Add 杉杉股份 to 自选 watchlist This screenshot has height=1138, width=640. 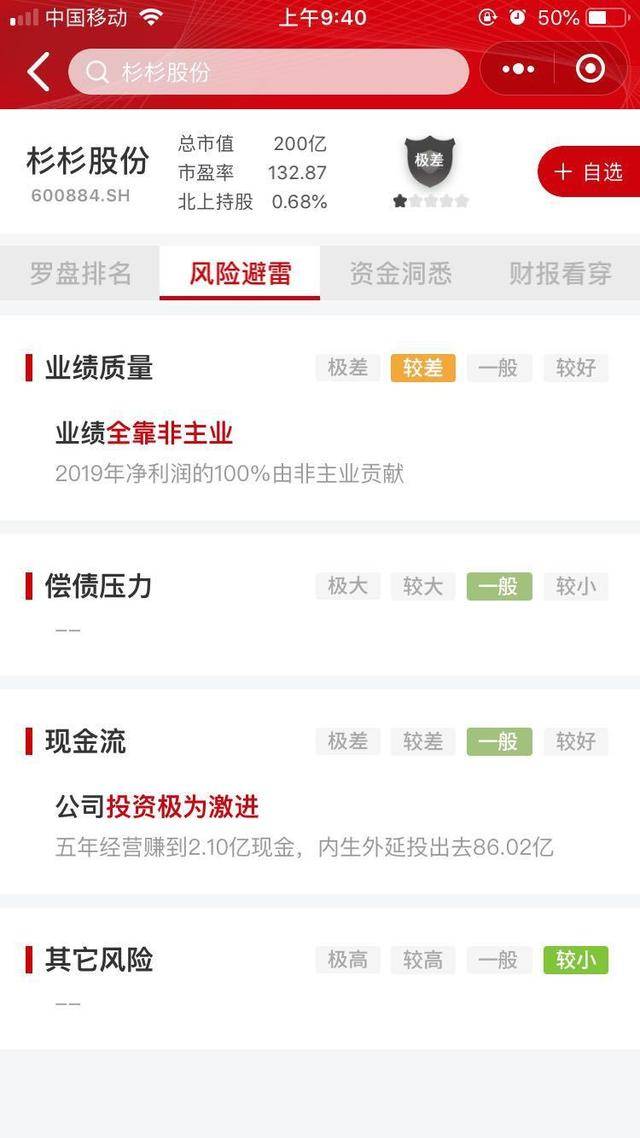tap(589, 172)
